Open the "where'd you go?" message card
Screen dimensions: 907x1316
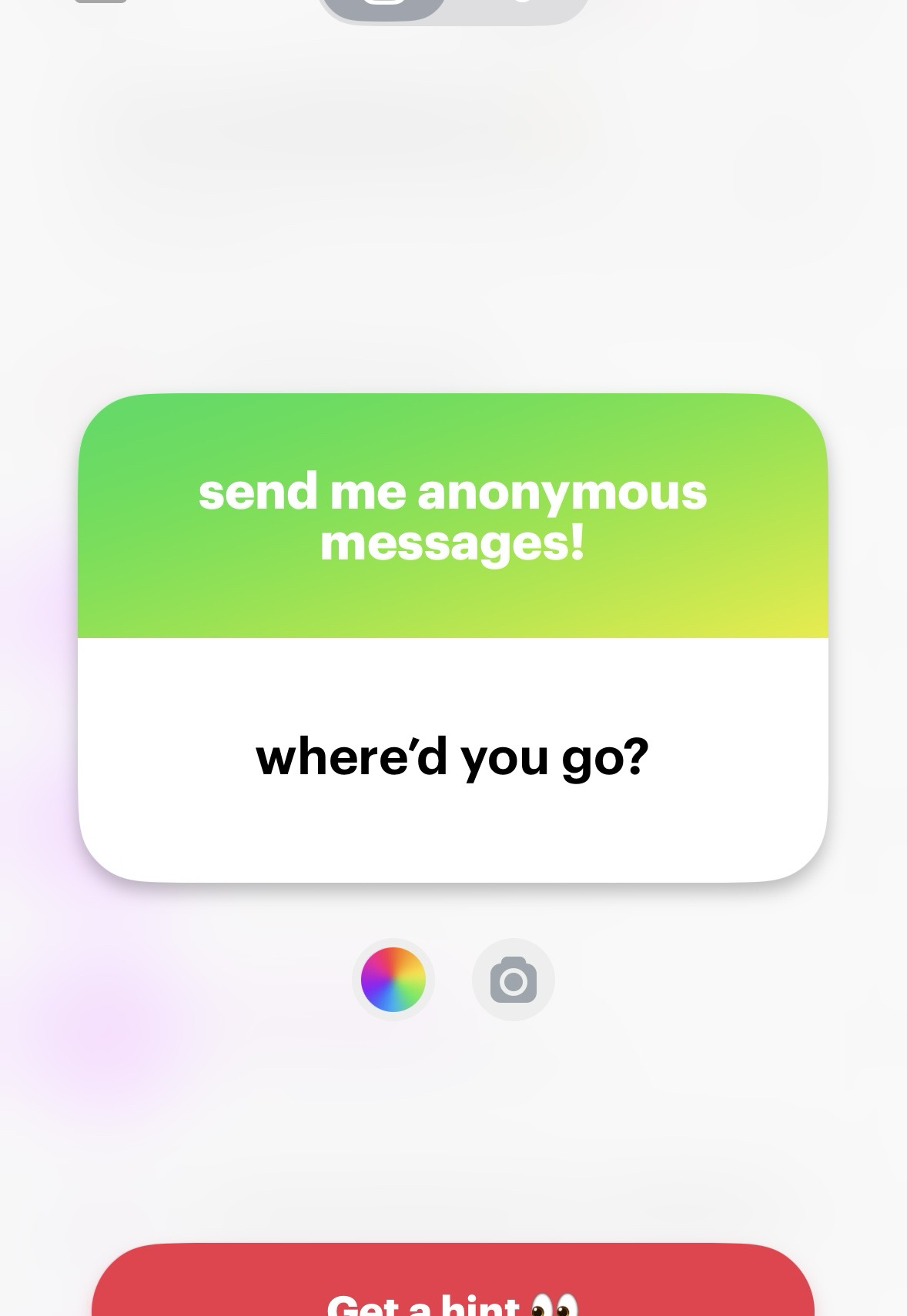point(453,758)
